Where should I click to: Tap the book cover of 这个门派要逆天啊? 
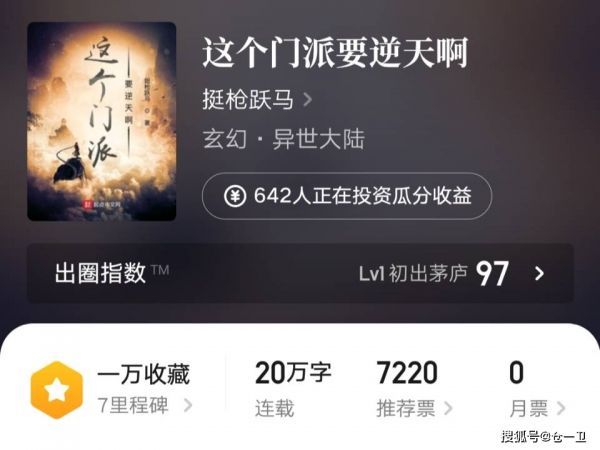click(101, 121)
